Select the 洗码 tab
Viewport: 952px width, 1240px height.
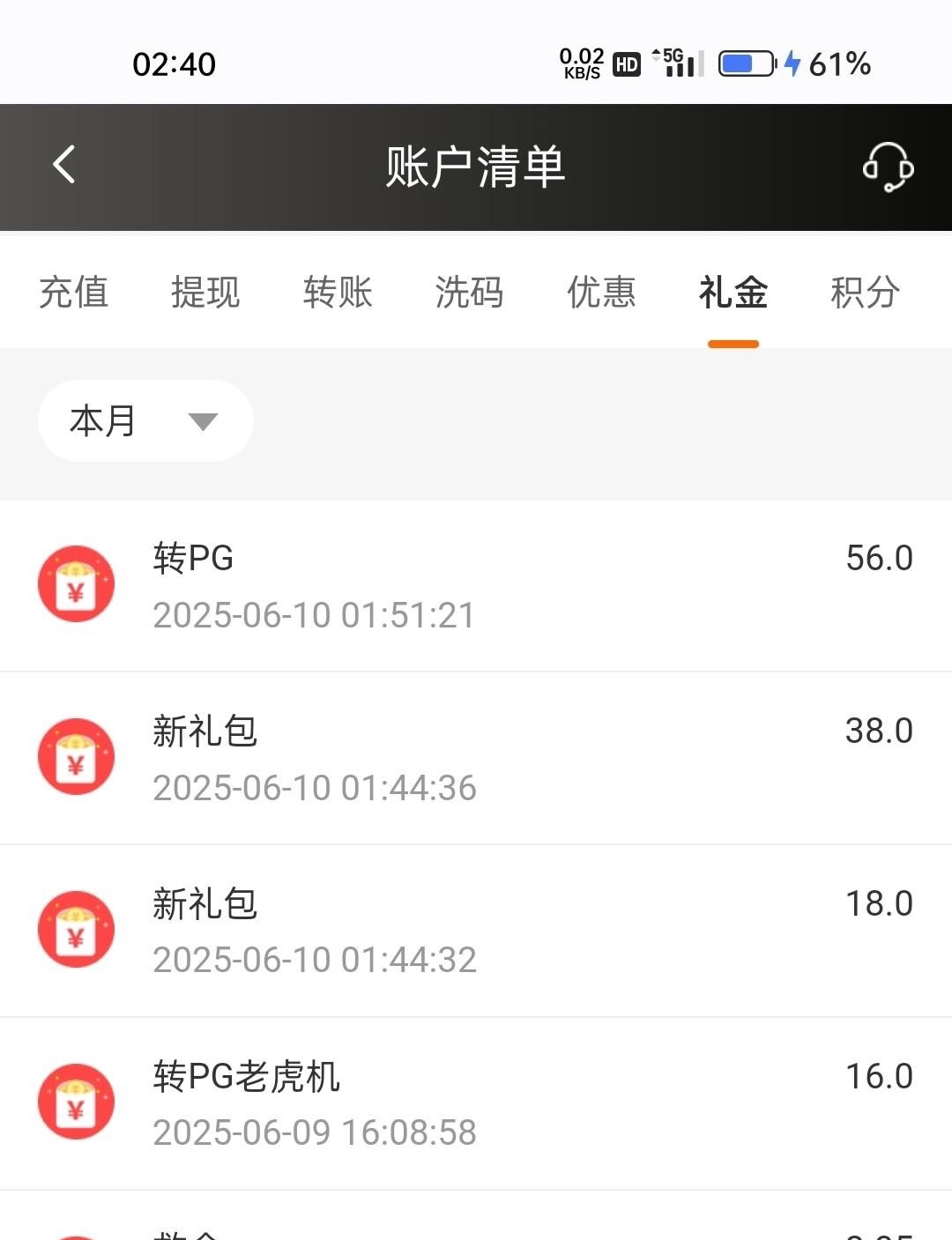pos(469,292)
